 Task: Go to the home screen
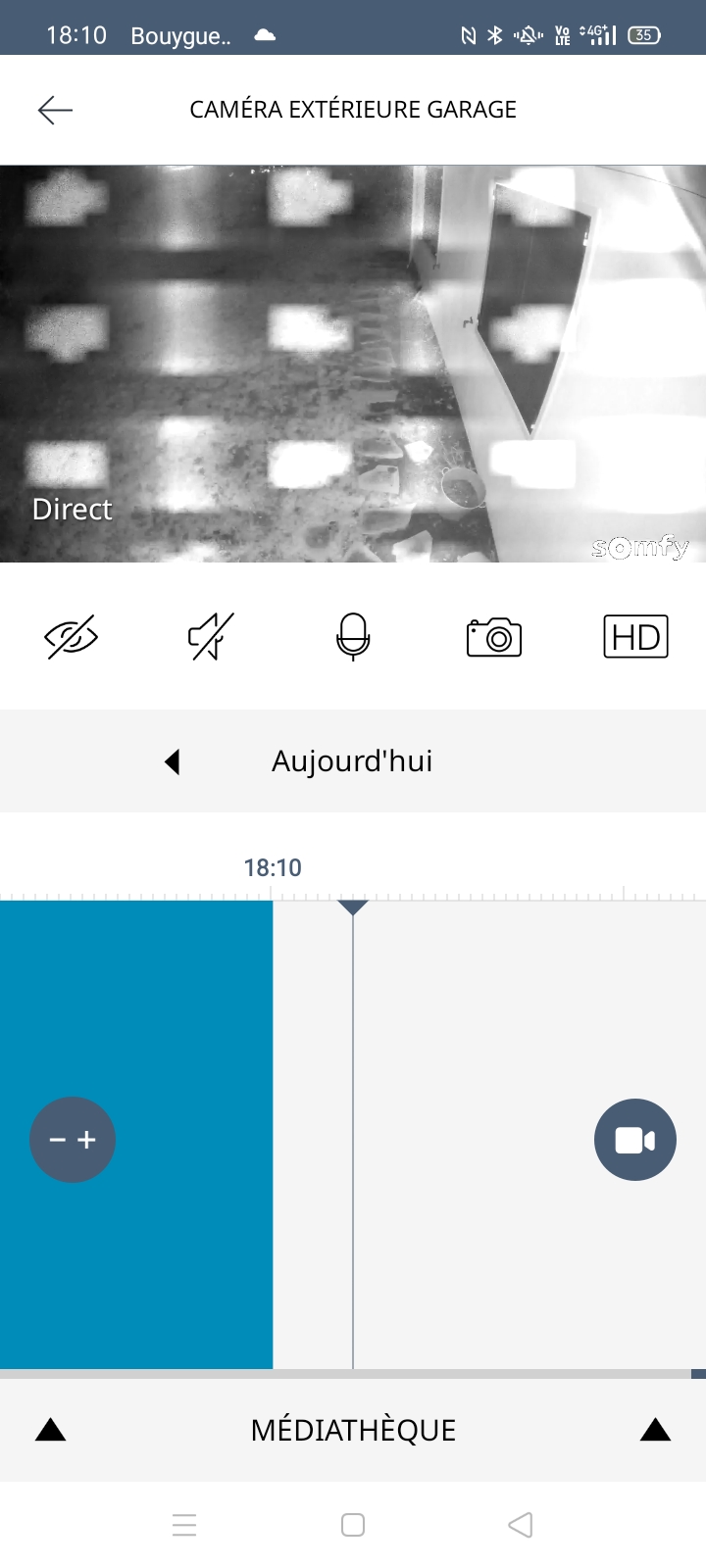[x=353, y=1525]
